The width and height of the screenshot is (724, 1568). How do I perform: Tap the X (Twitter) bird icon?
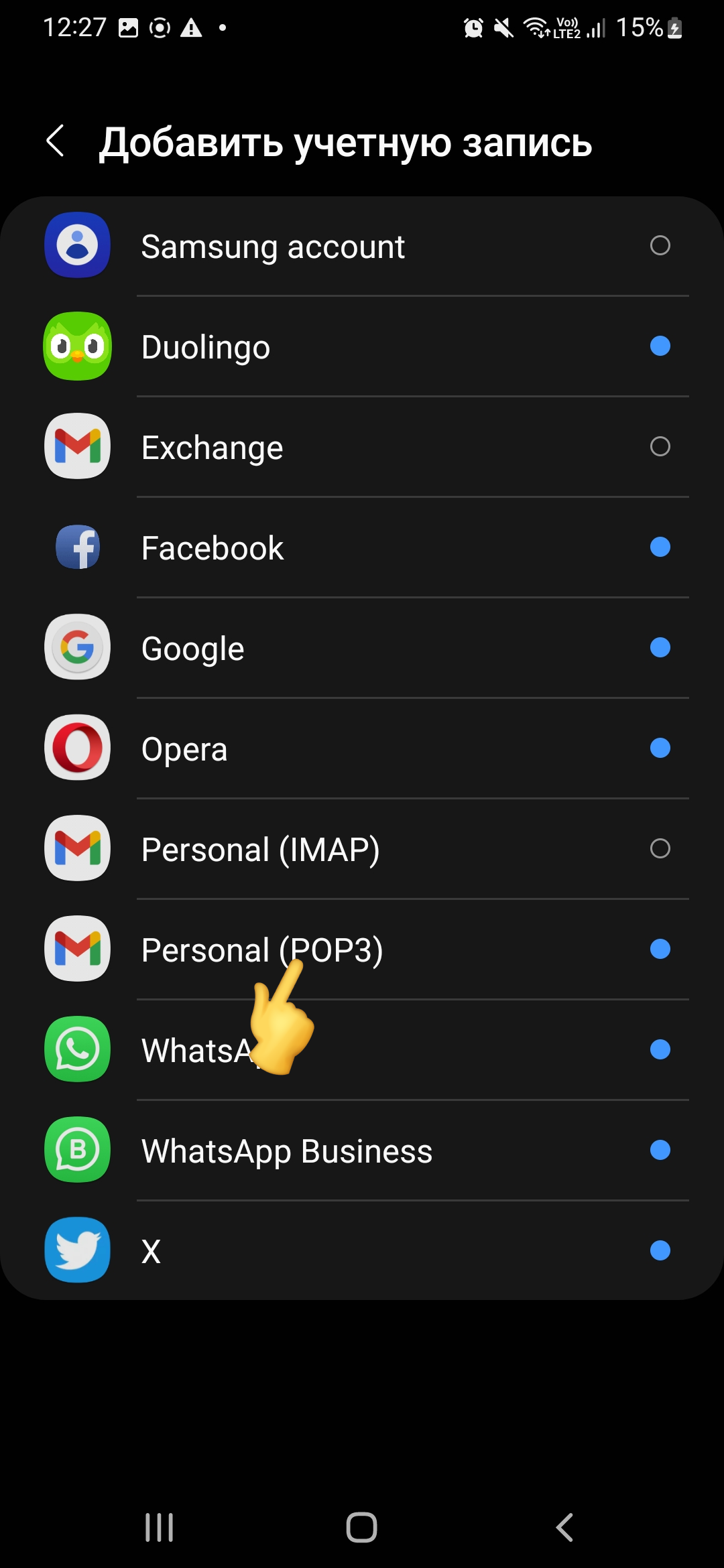click(x=76, y=1251)
